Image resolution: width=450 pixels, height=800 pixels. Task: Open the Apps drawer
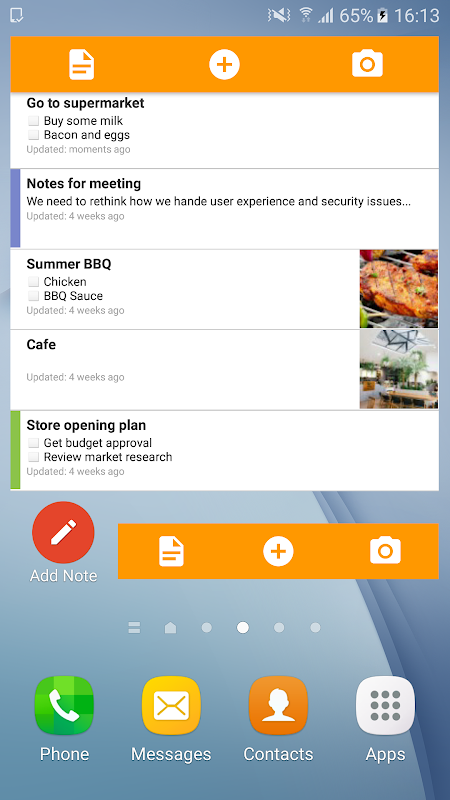385,705
